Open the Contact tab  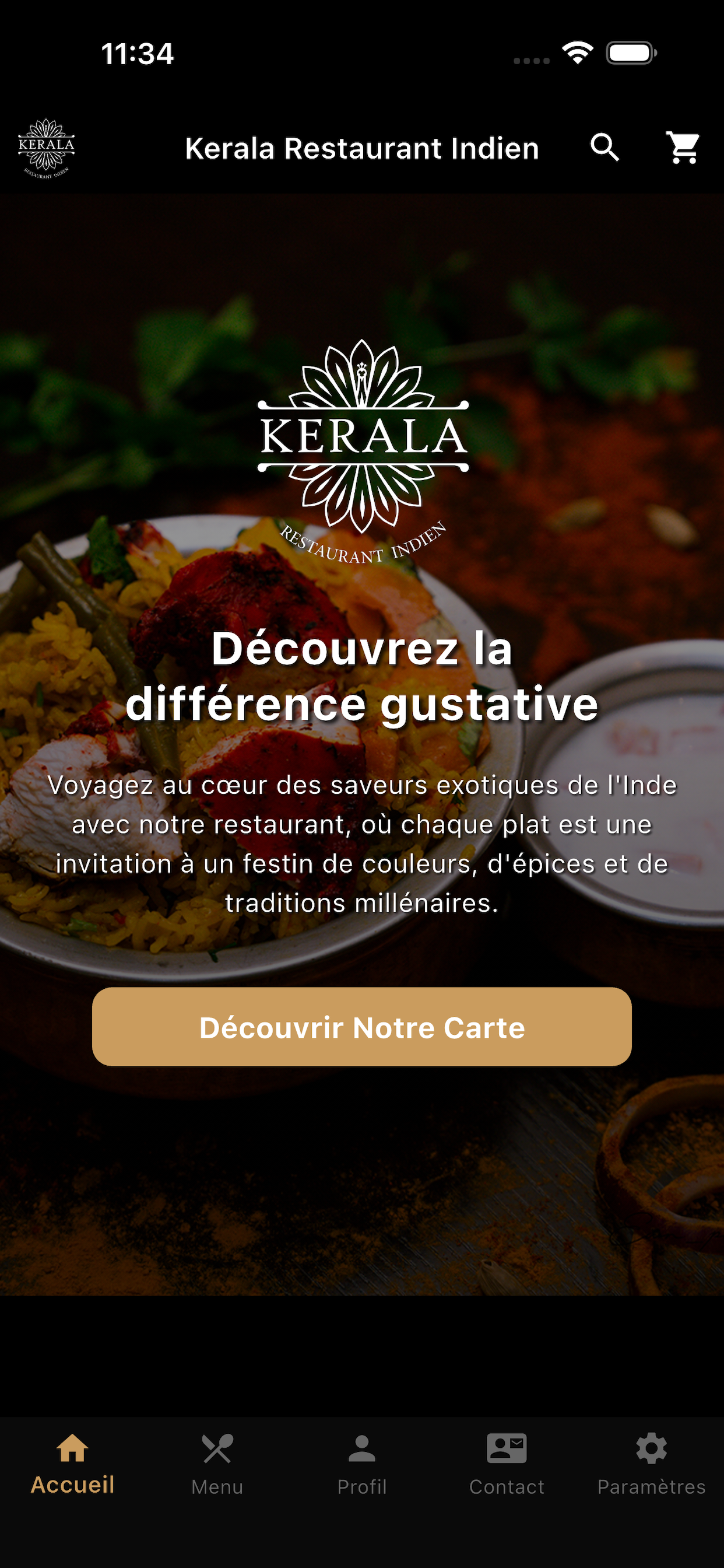506,1464
